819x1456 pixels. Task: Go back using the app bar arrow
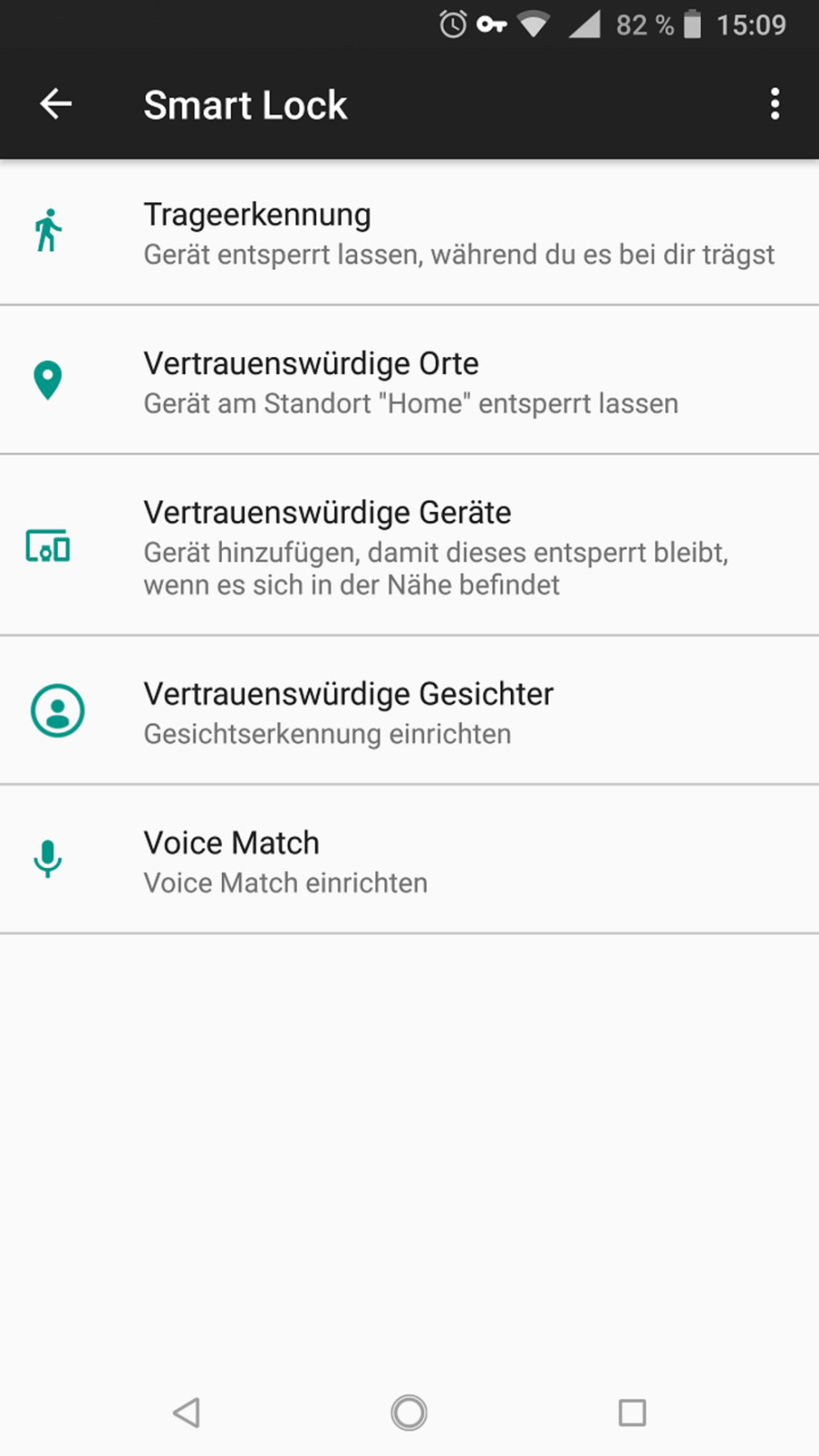pos(55,104)
